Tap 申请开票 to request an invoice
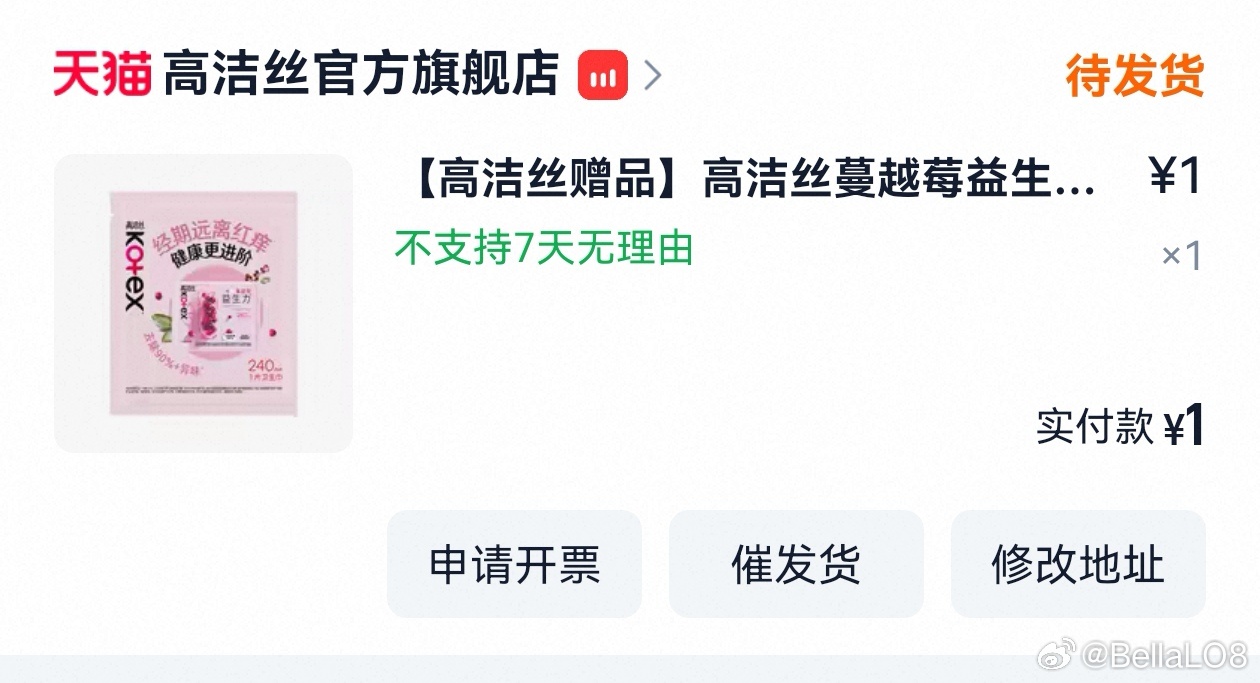The height and width of the screenshot is (683, 1260). click(514, 564)
